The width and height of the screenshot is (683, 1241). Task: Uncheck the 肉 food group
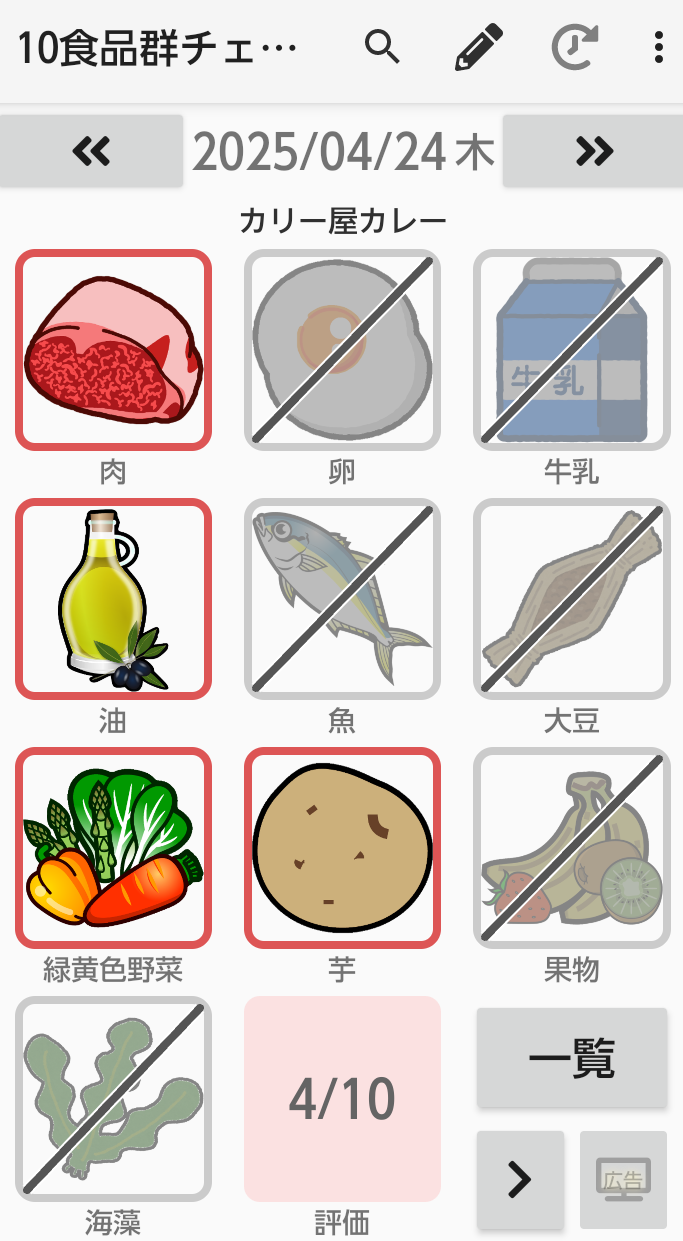point(113,349)
